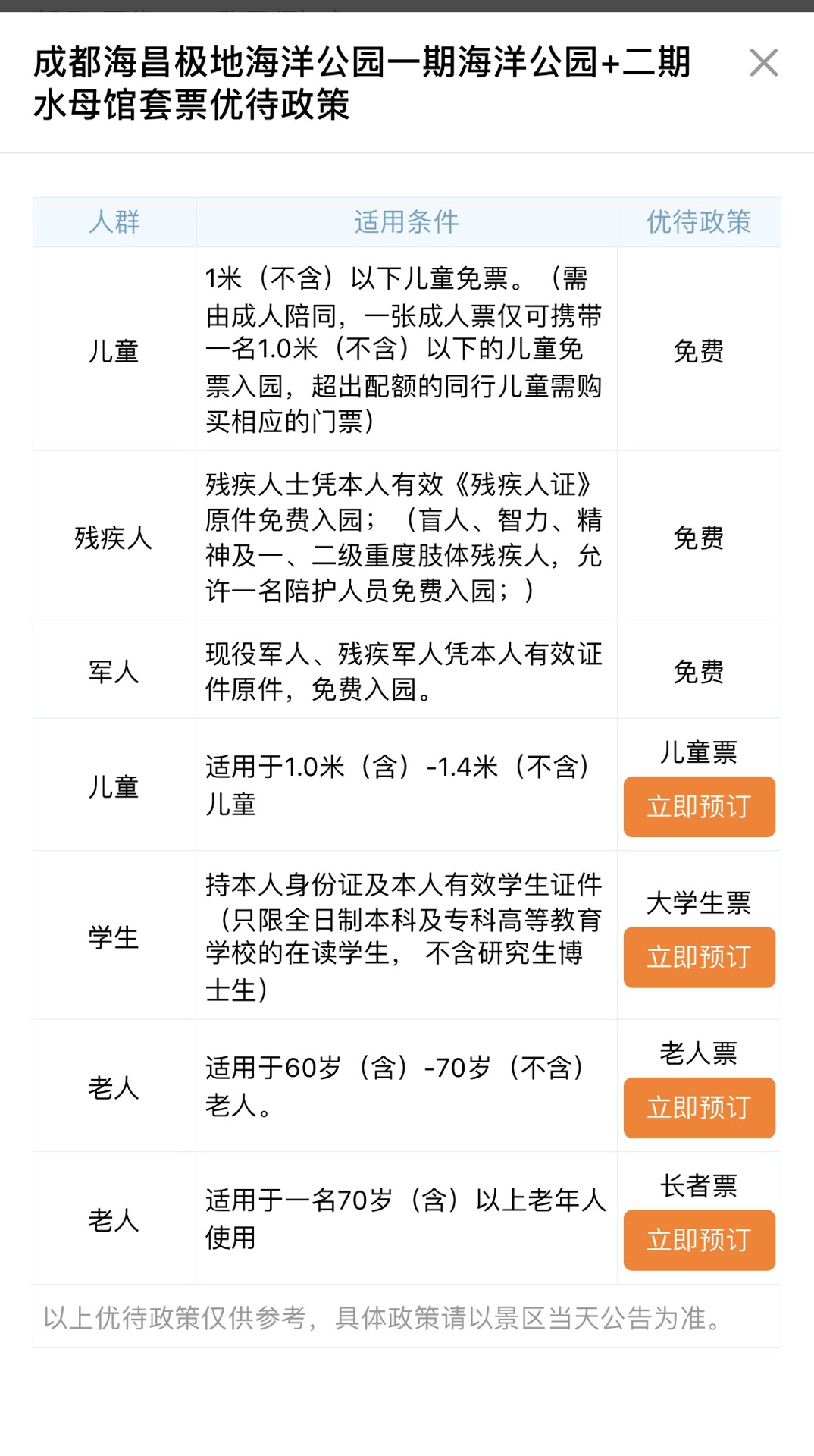Image resolution: width=814 pixels, height=1456 pixels.
Task: Book now under 老人票
Action: pos(699,1108)
